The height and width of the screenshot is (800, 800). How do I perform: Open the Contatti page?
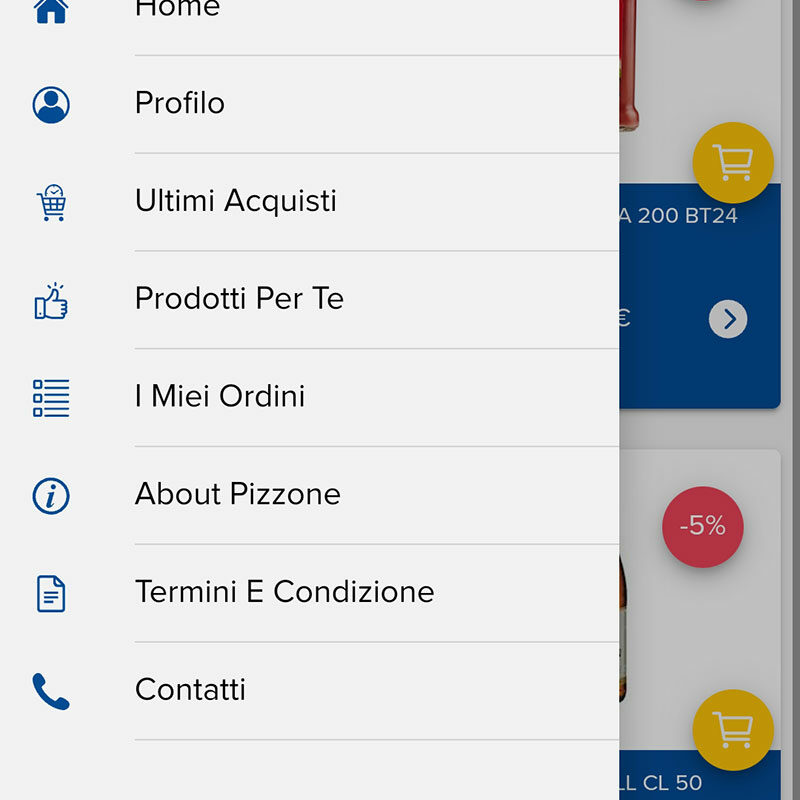[x=190, y=690]
